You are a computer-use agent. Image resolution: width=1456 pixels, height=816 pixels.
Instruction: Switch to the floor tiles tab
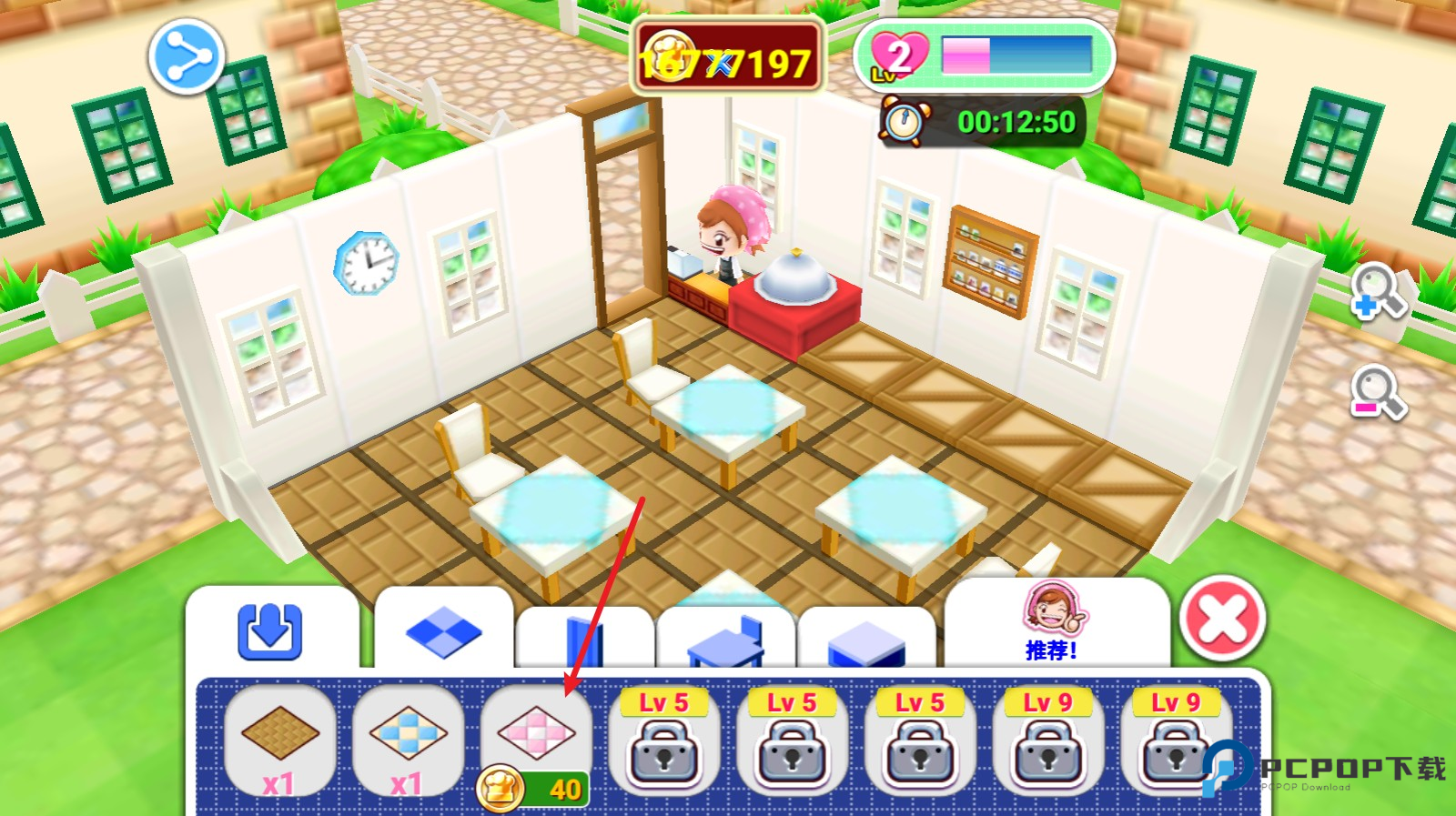[x=443, y=631]
